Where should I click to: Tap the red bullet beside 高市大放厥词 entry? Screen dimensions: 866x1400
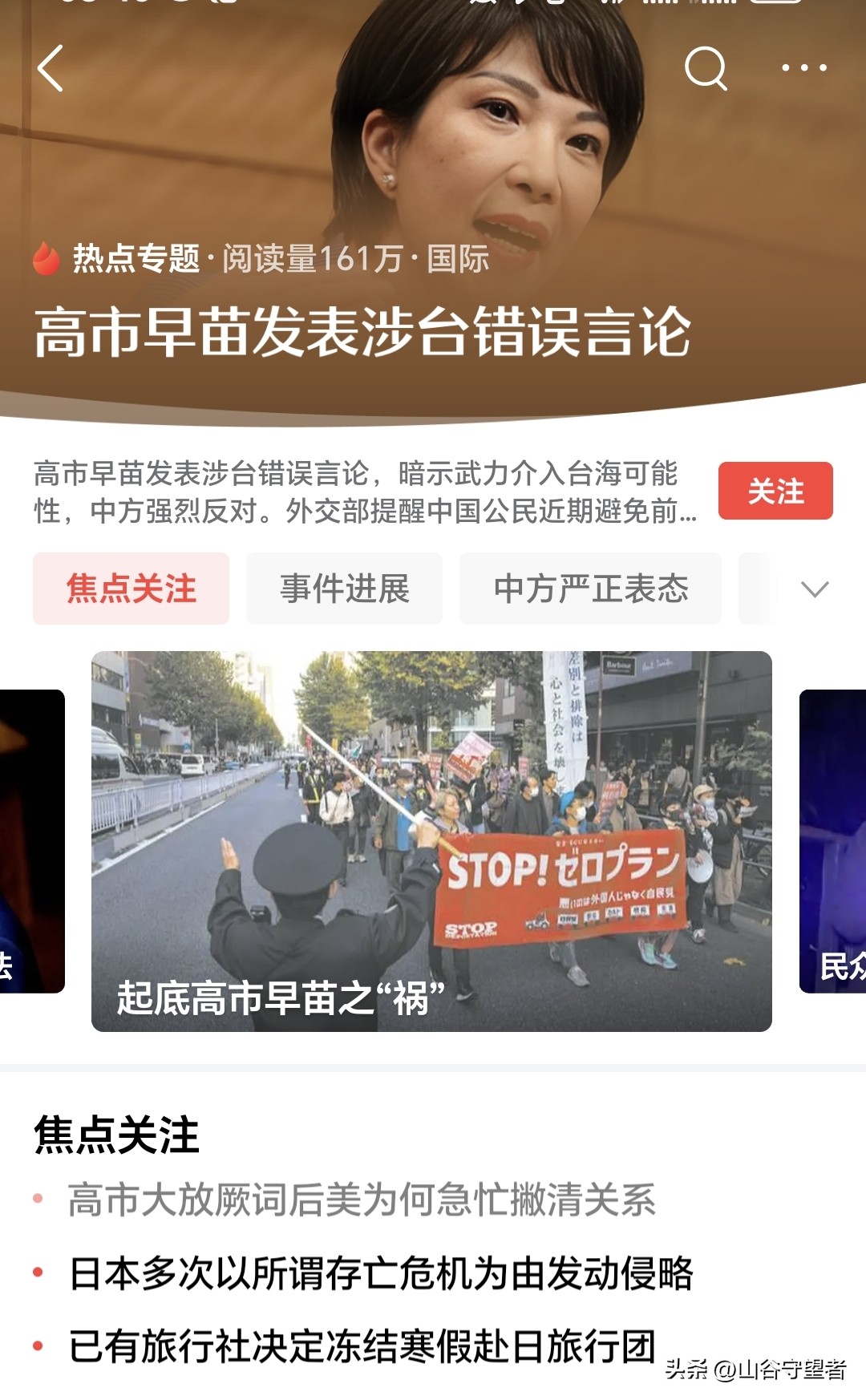[x=38, y=1199]
